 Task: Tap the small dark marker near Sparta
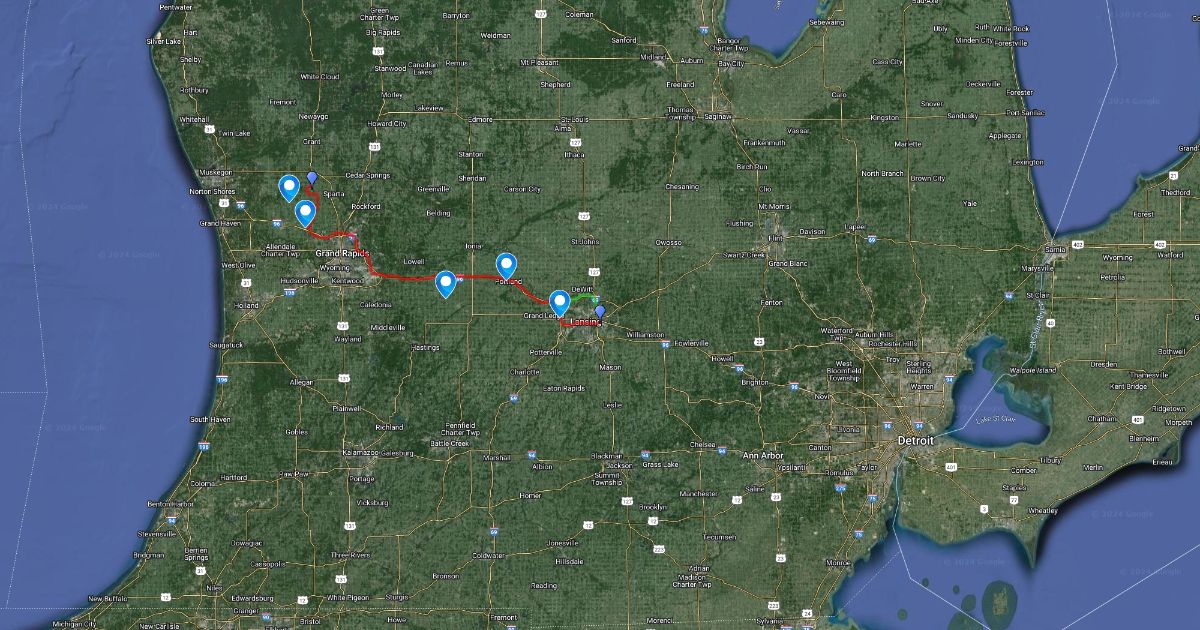[x=312, y=178]
